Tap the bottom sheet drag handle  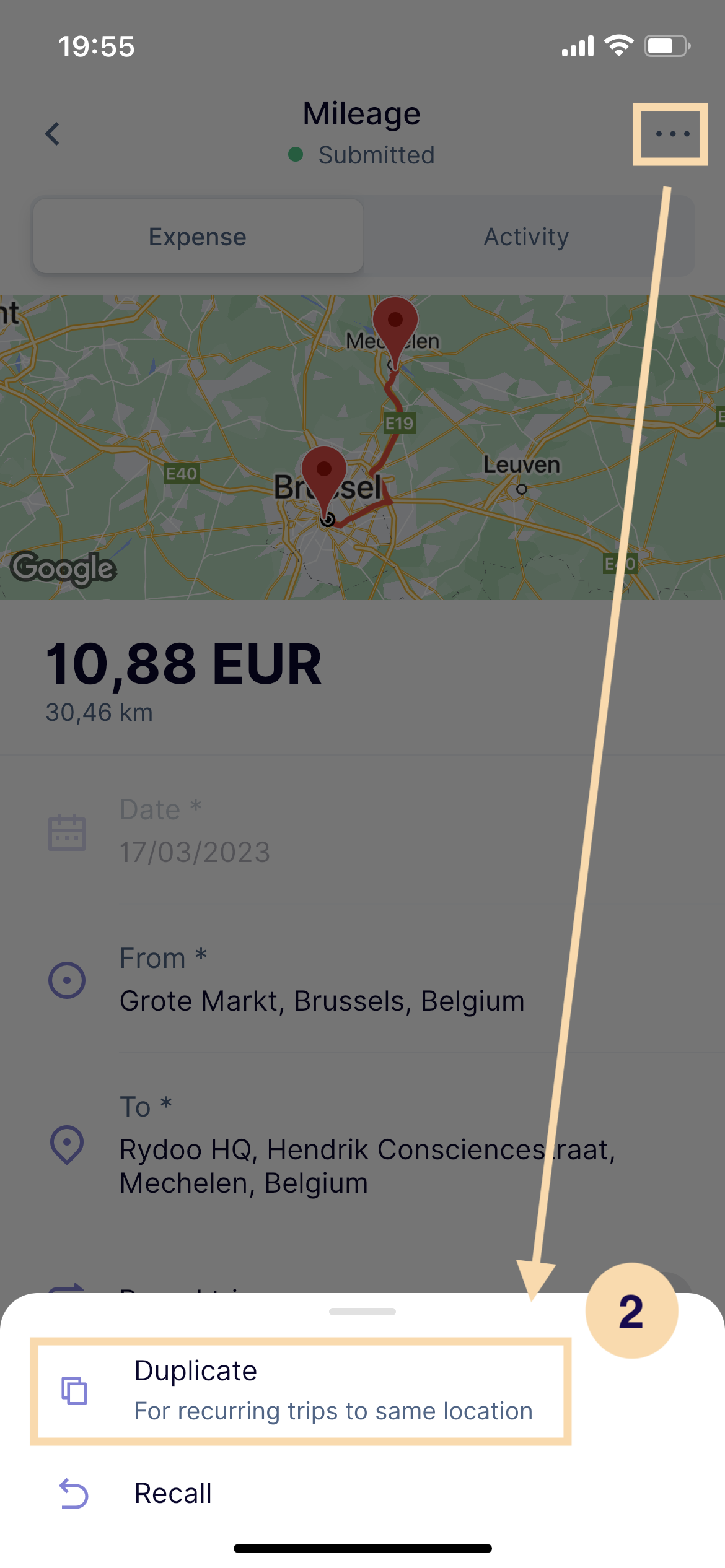[362, 1311]
